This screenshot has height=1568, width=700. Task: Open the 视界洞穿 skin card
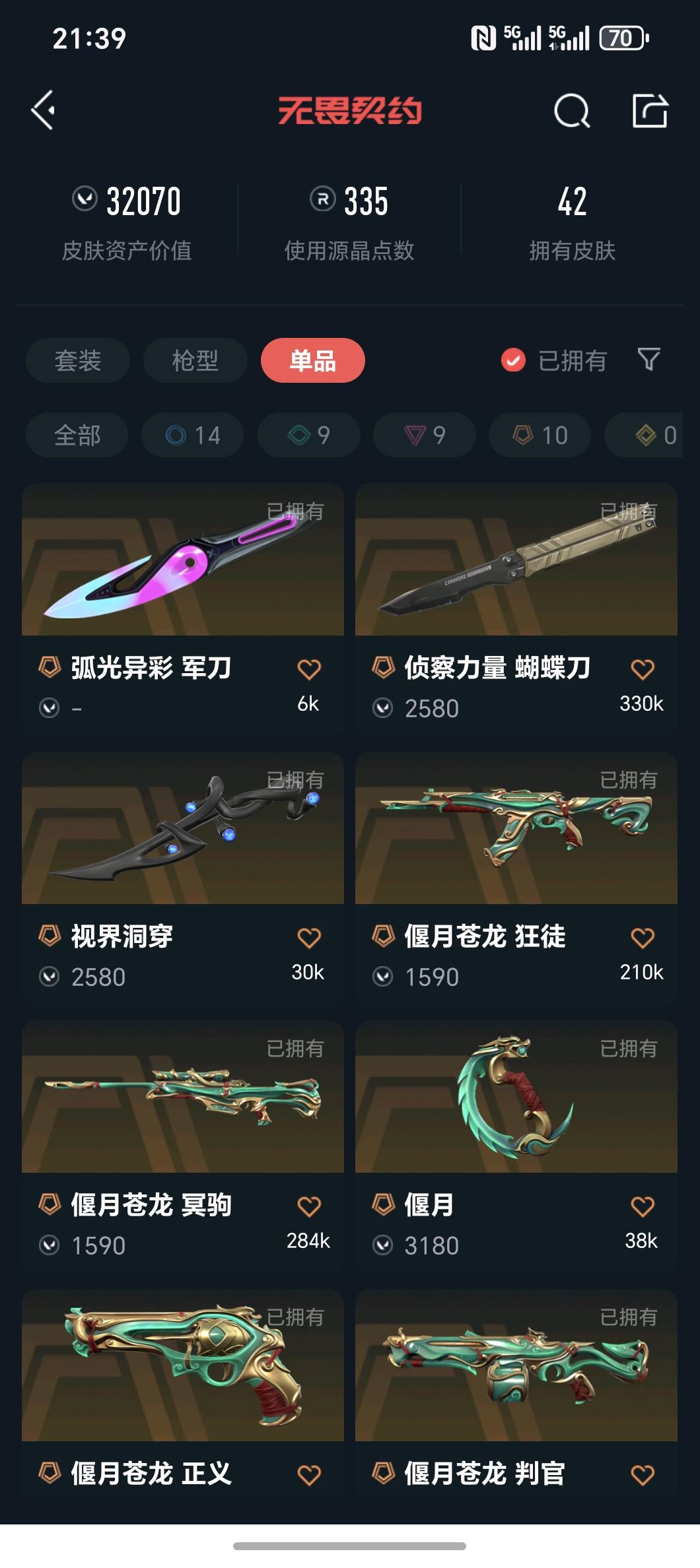pos(182,829)
